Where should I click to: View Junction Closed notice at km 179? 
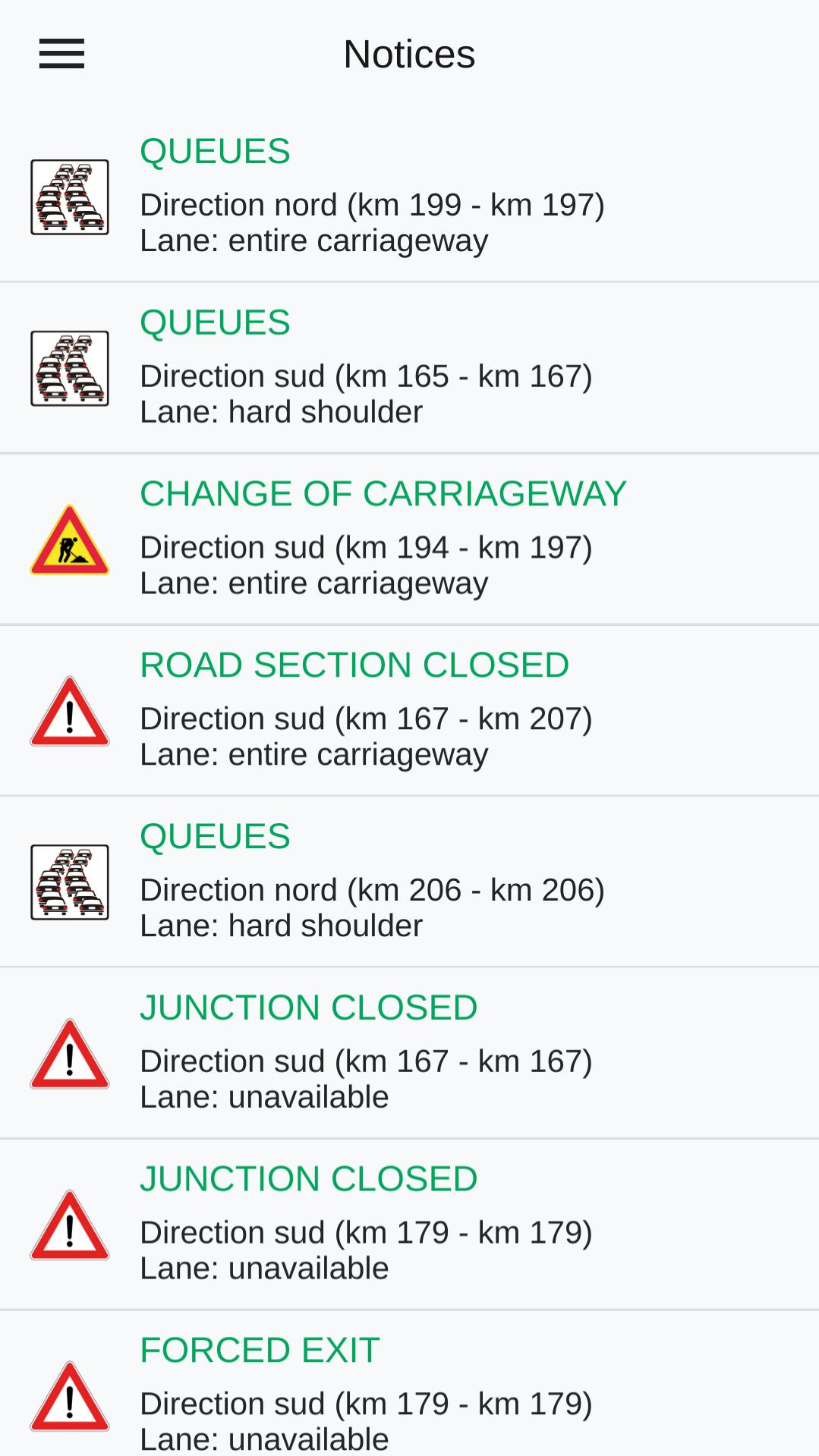click(409, 1225)
